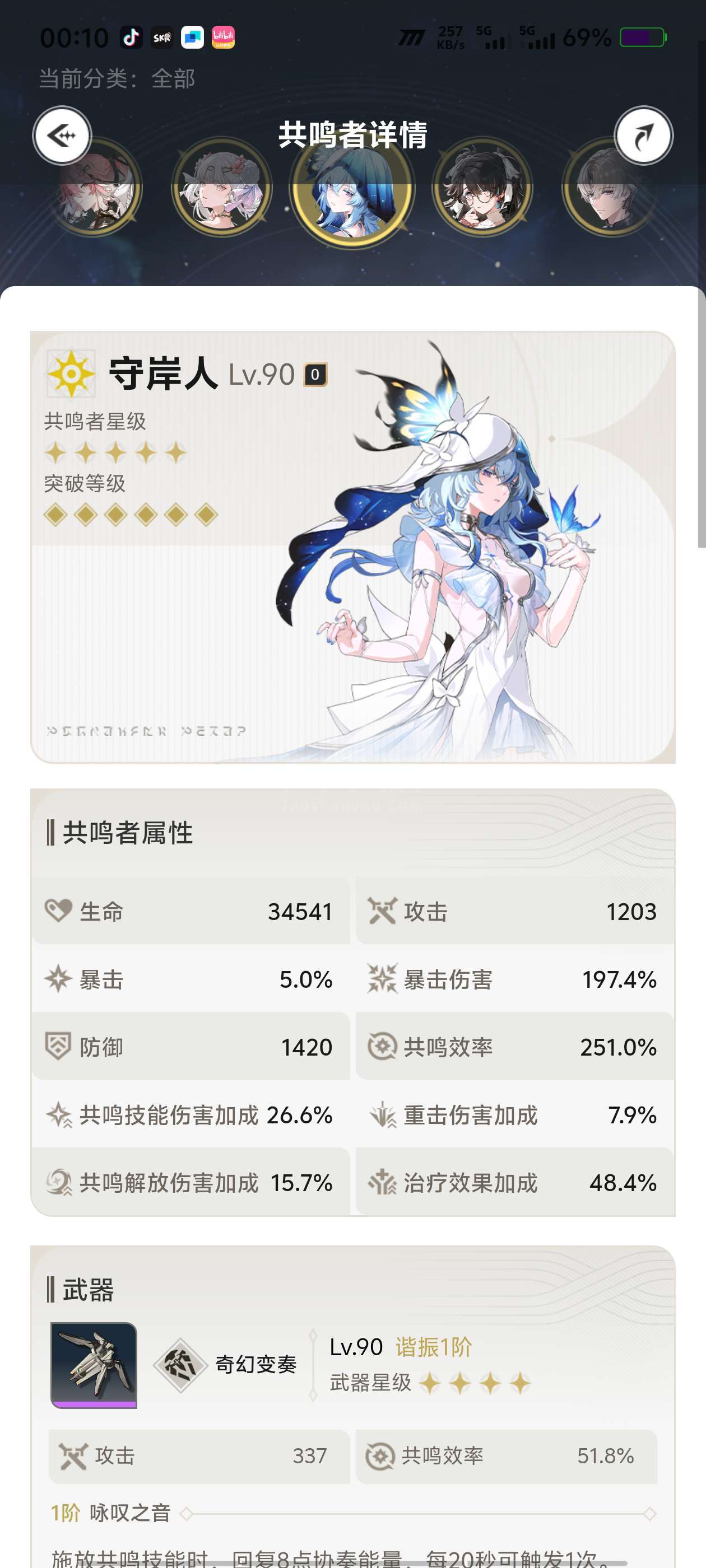The image size is (706, 1568).
Task: Go back using the arrow button
Action: (62, 135)
